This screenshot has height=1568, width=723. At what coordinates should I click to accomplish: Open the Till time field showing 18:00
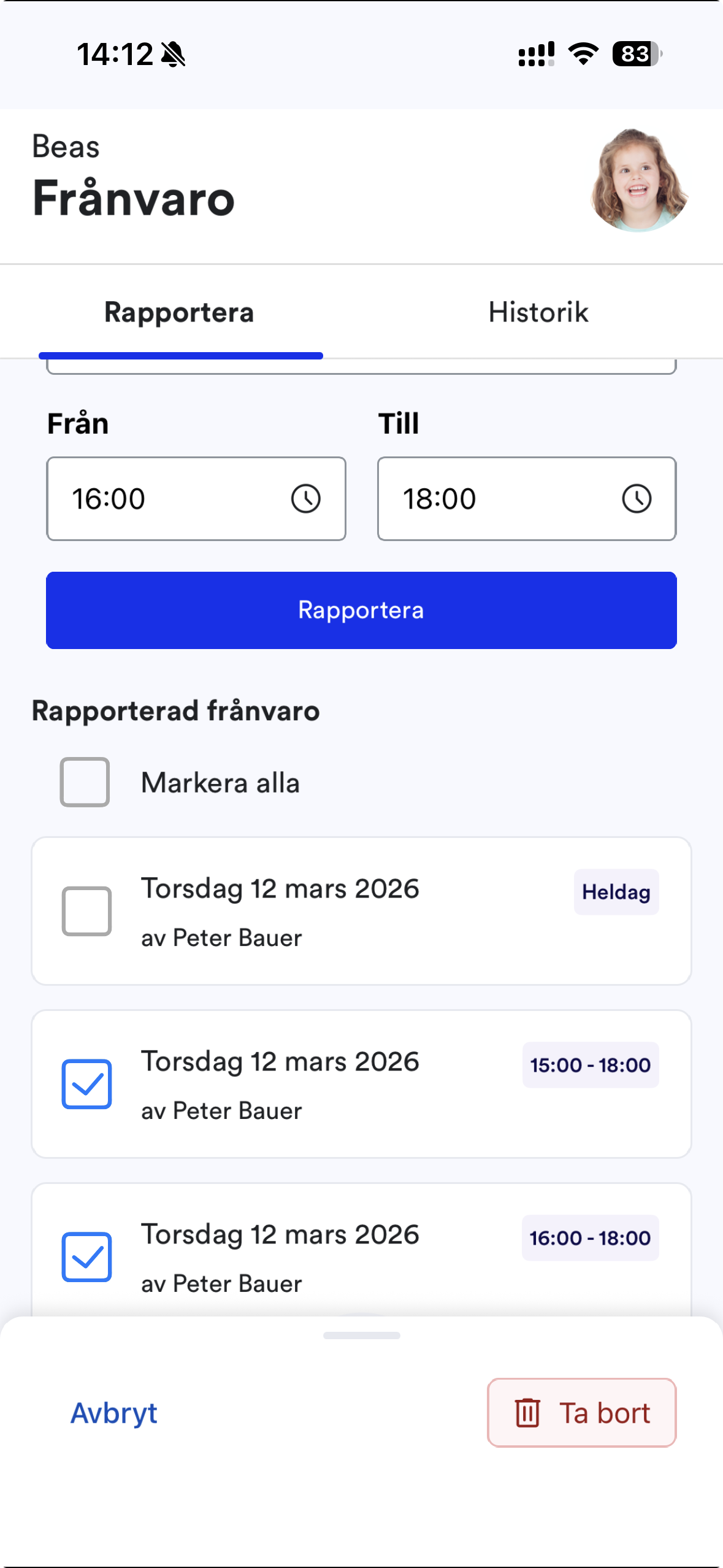[526, 499]
